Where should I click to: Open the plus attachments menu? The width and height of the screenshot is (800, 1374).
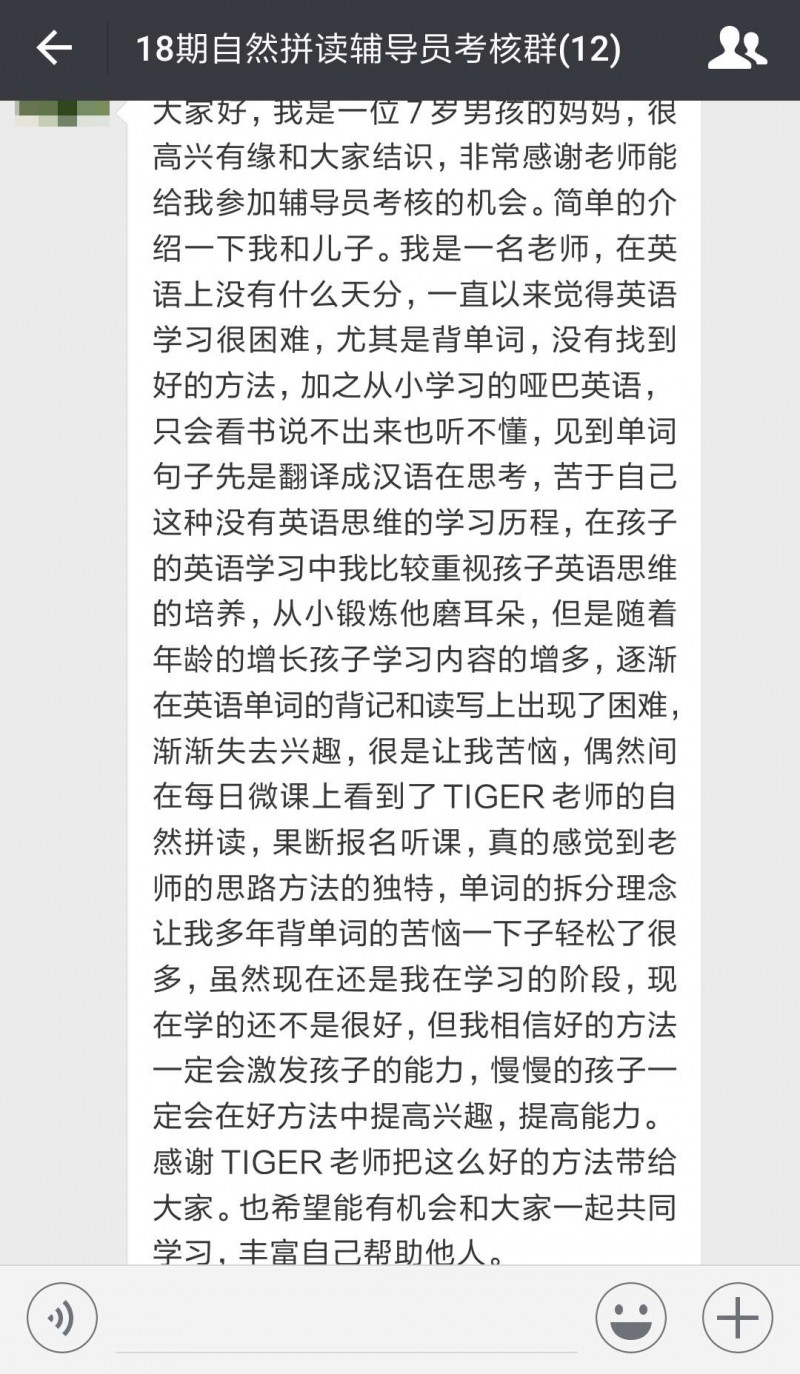(738, 1318)
